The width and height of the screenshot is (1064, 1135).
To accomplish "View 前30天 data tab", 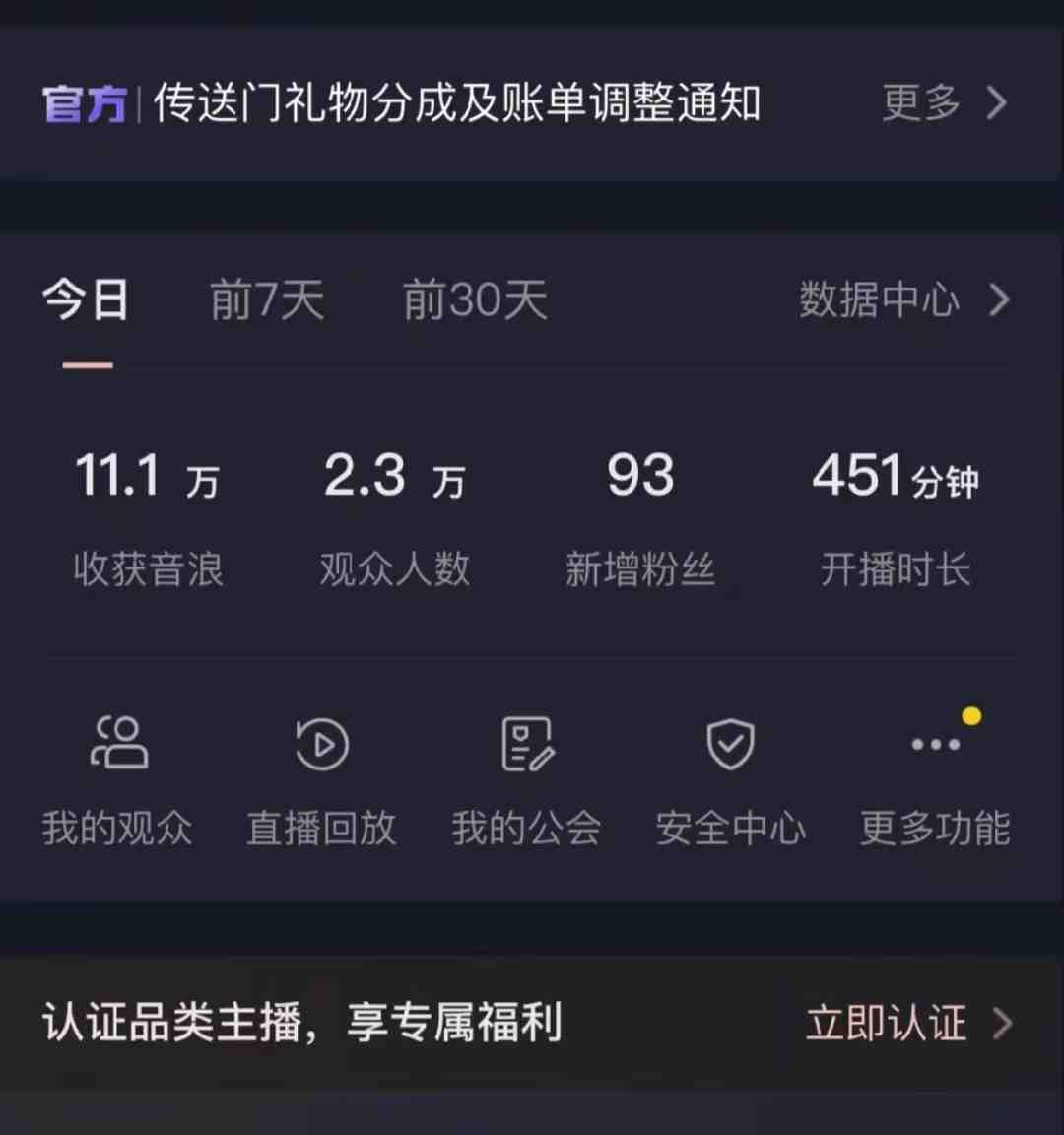I will [x=476, y=300].
